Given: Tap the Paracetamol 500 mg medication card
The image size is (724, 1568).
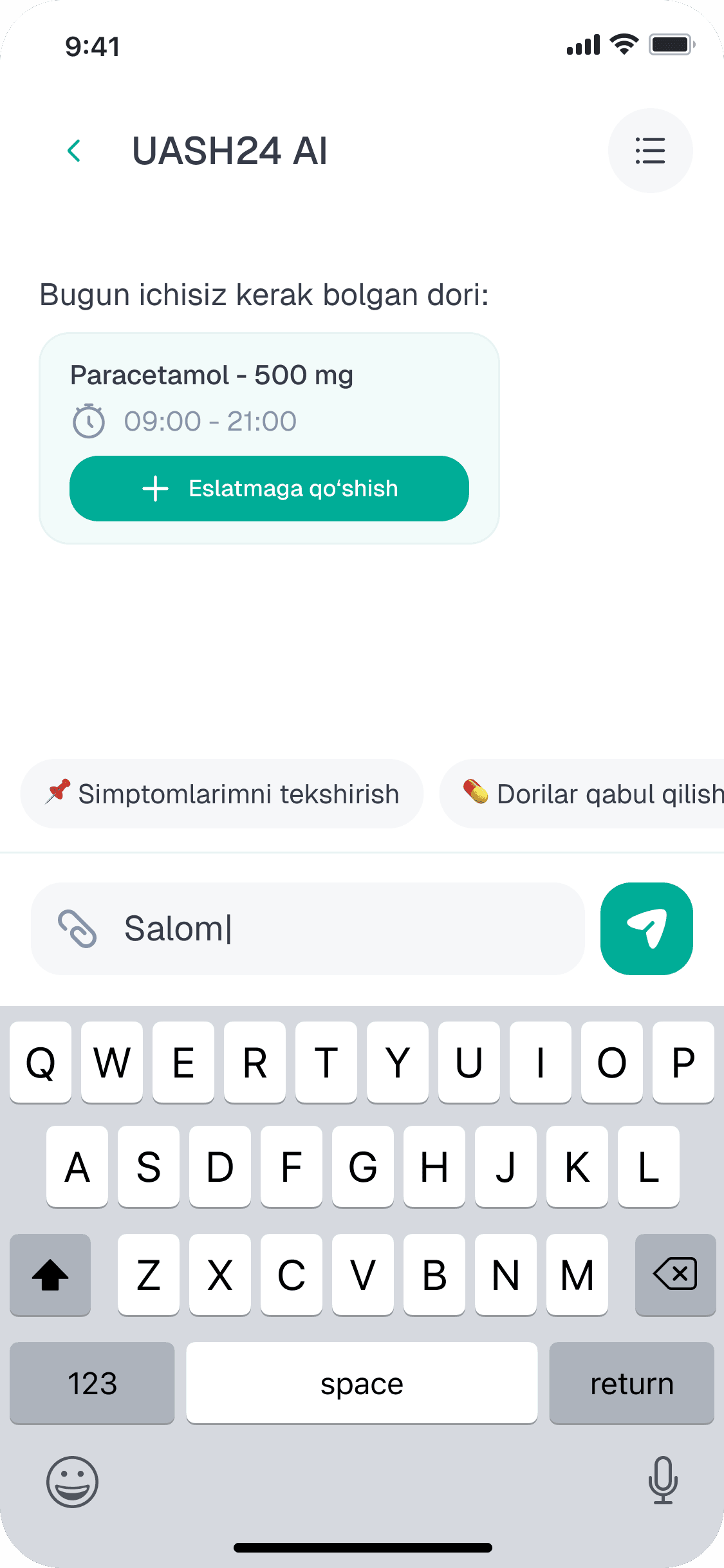Looking at the screenshot, I should coord(269,436).
